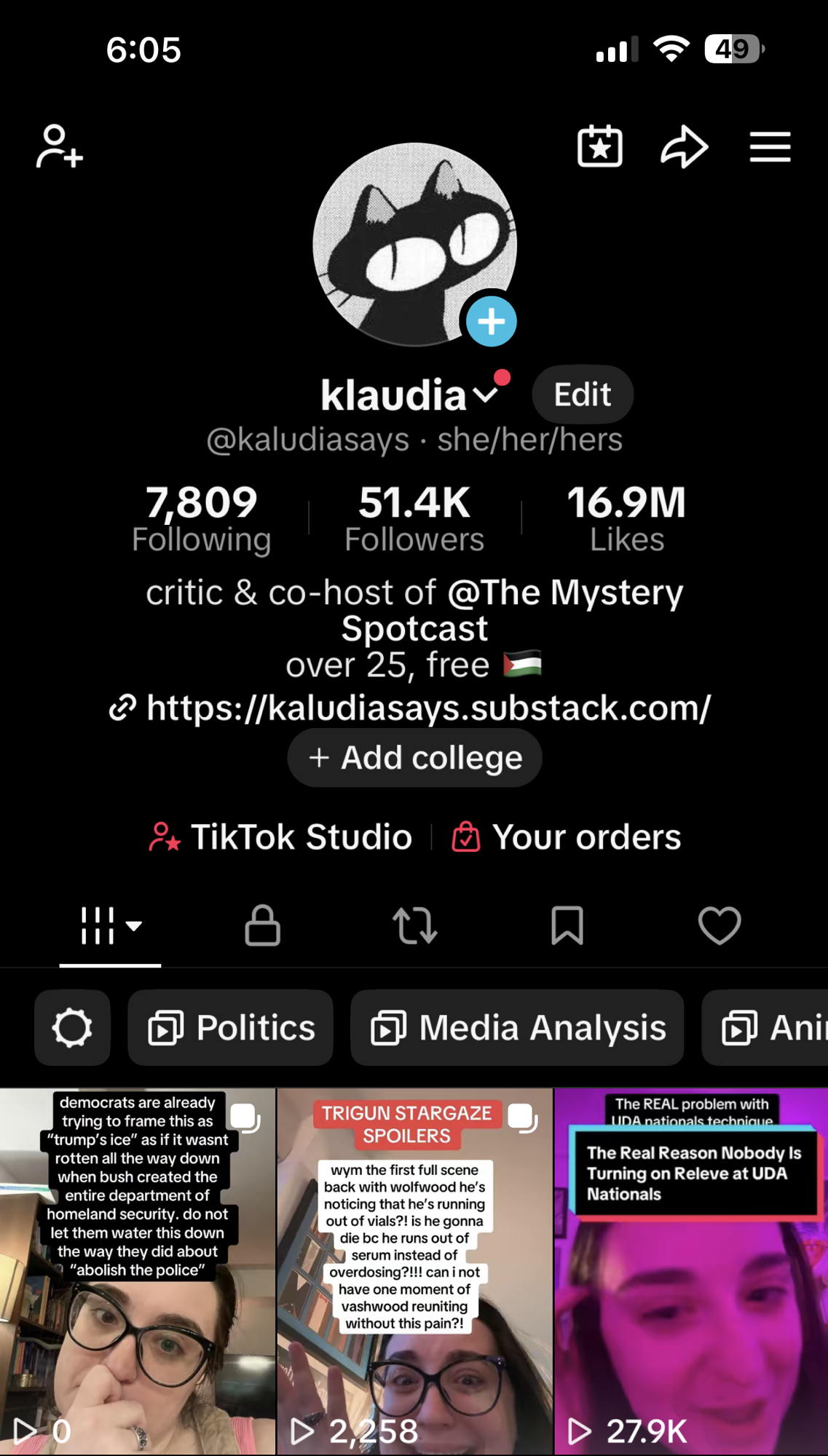
Task: Switch to the private videos lock tab
Action: click(x=262, y=925)
